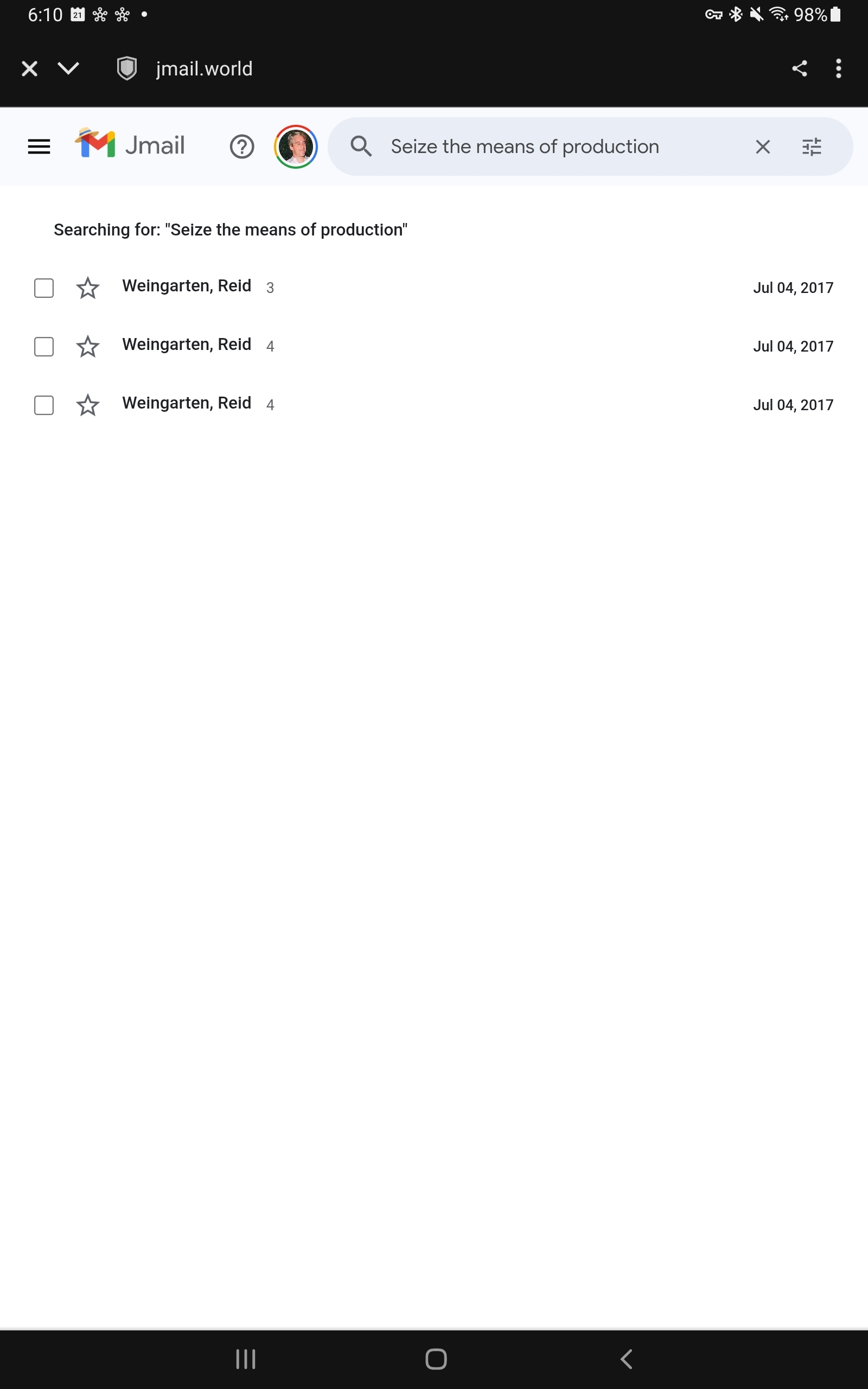Open the profile avatar
This screenshot has height=1389, width=868.
296,147
